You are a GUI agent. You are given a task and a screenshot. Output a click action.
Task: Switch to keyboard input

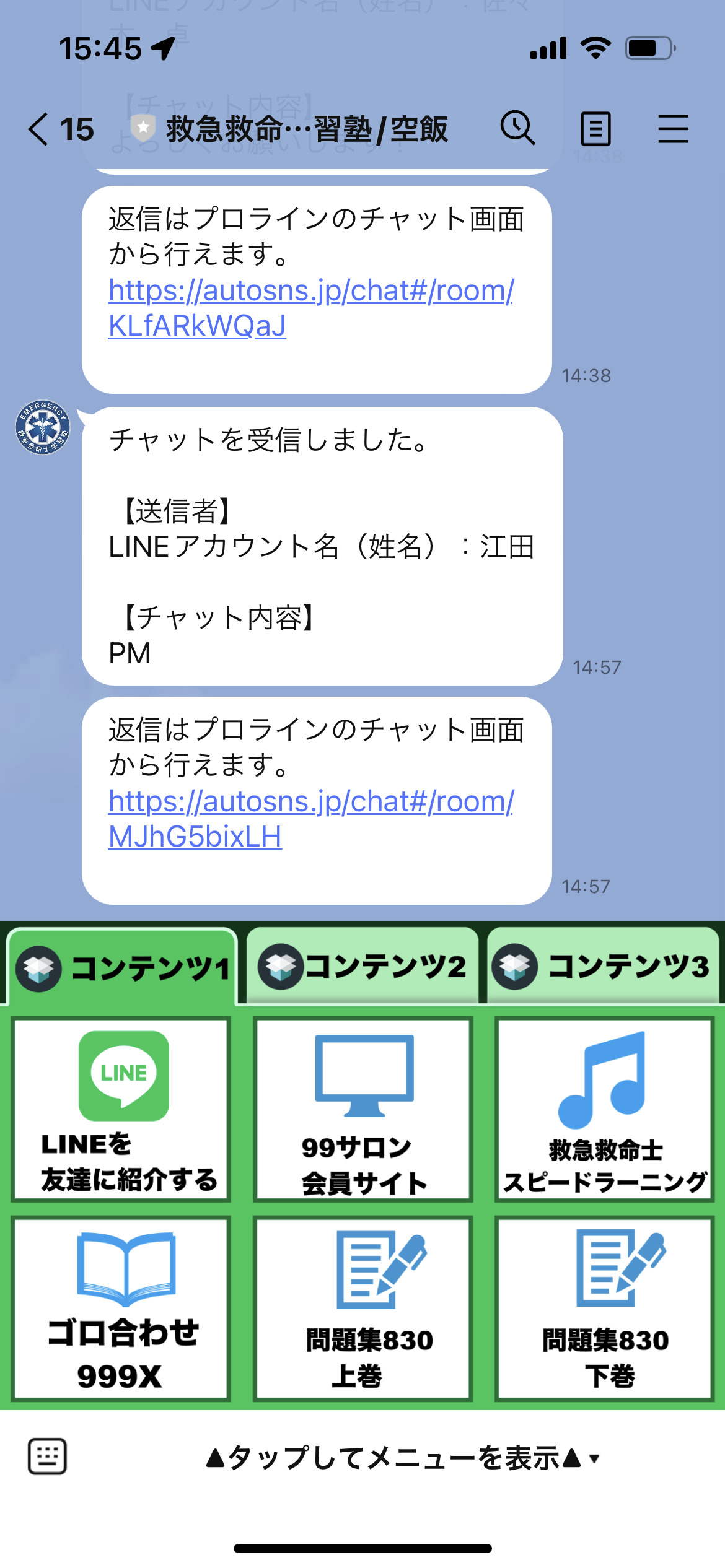click(47, 1457)
